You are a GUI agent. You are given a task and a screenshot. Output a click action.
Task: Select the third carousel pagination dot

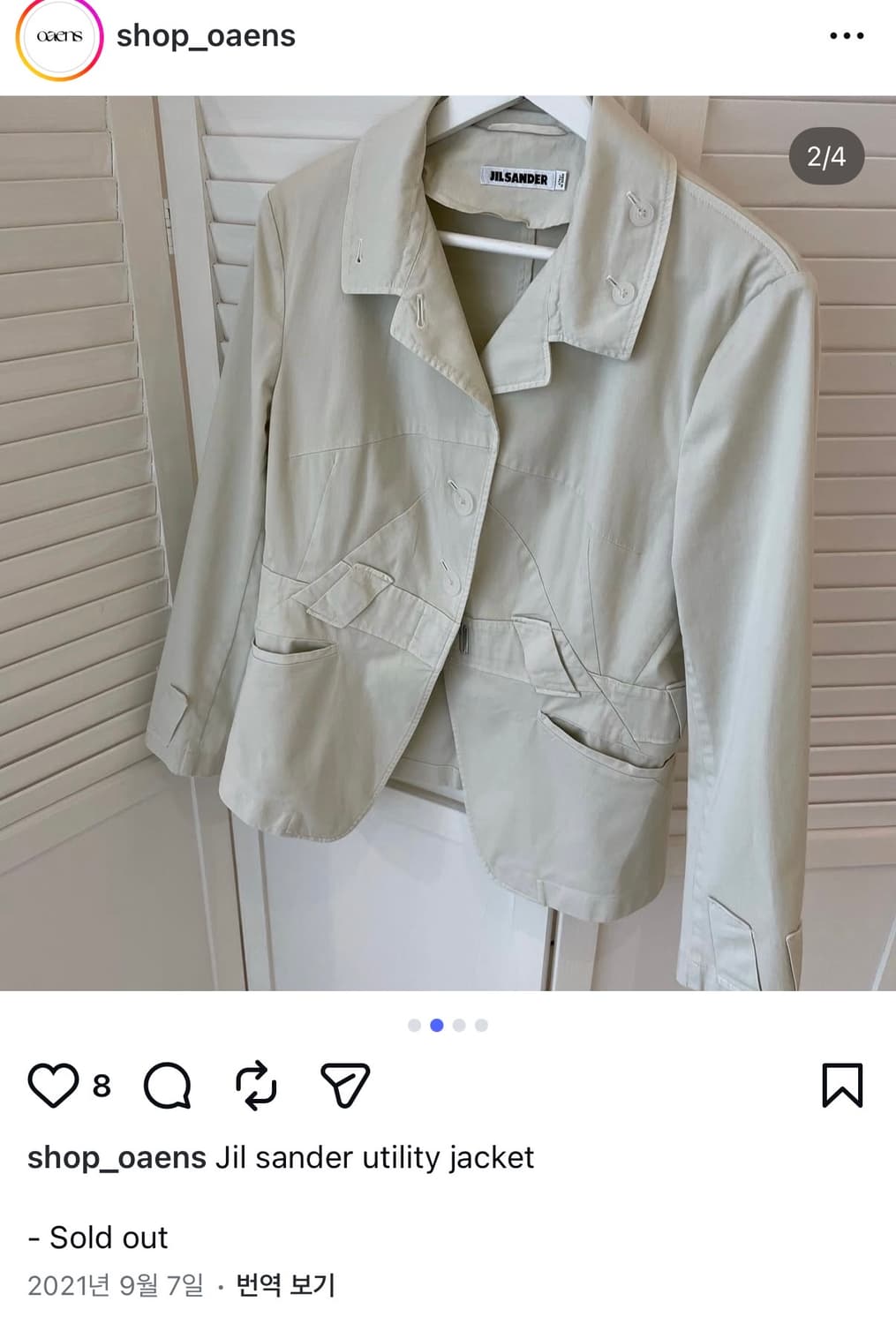pyautogui.click(x=457, y=1026)
